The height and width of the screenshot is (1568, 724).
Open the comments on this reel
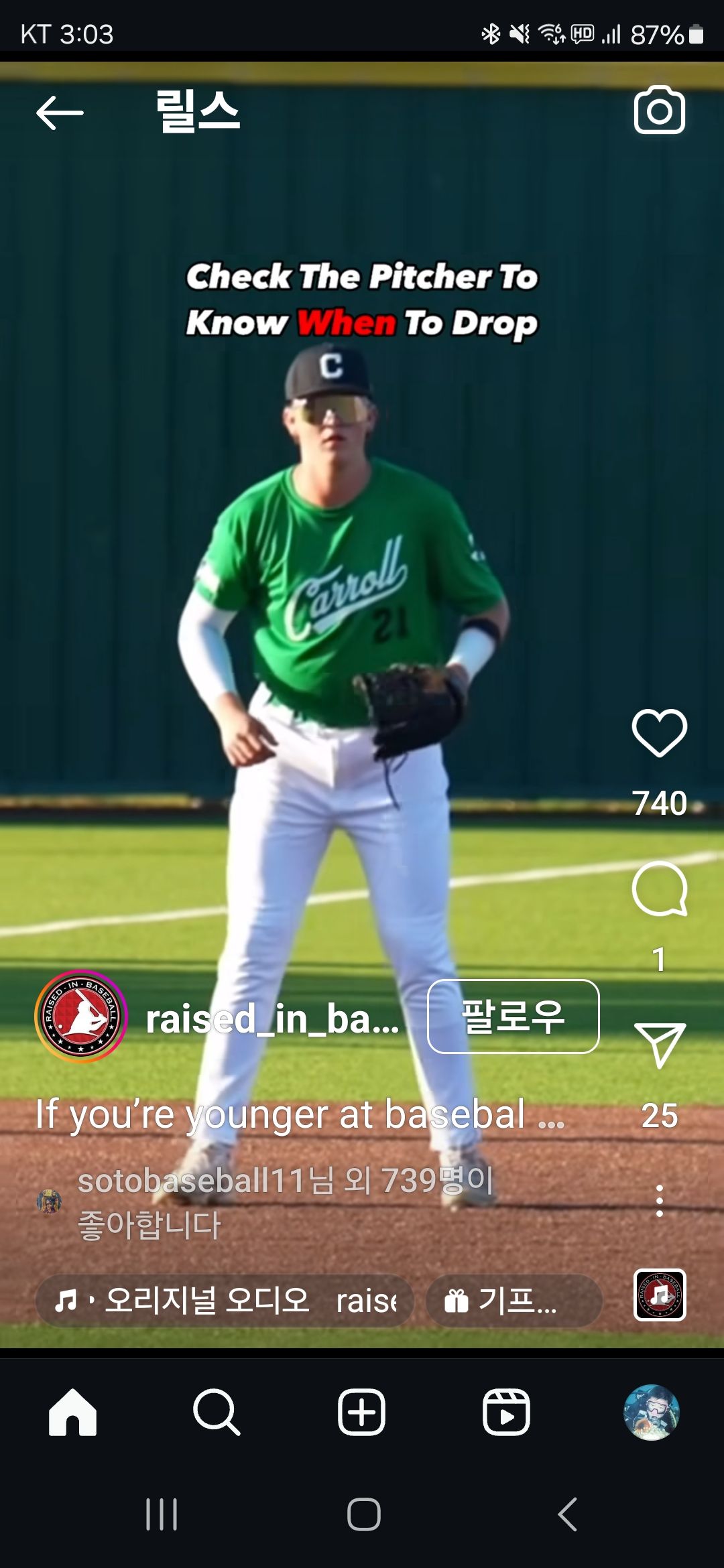(x=659, y=889)
